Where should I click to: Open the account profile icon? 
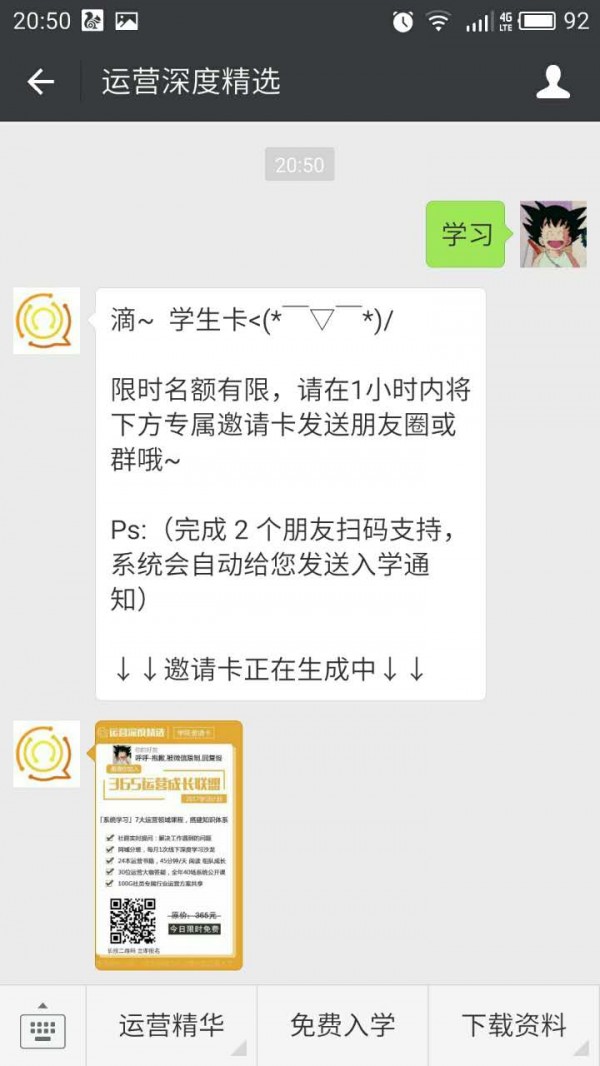(553, 82)
